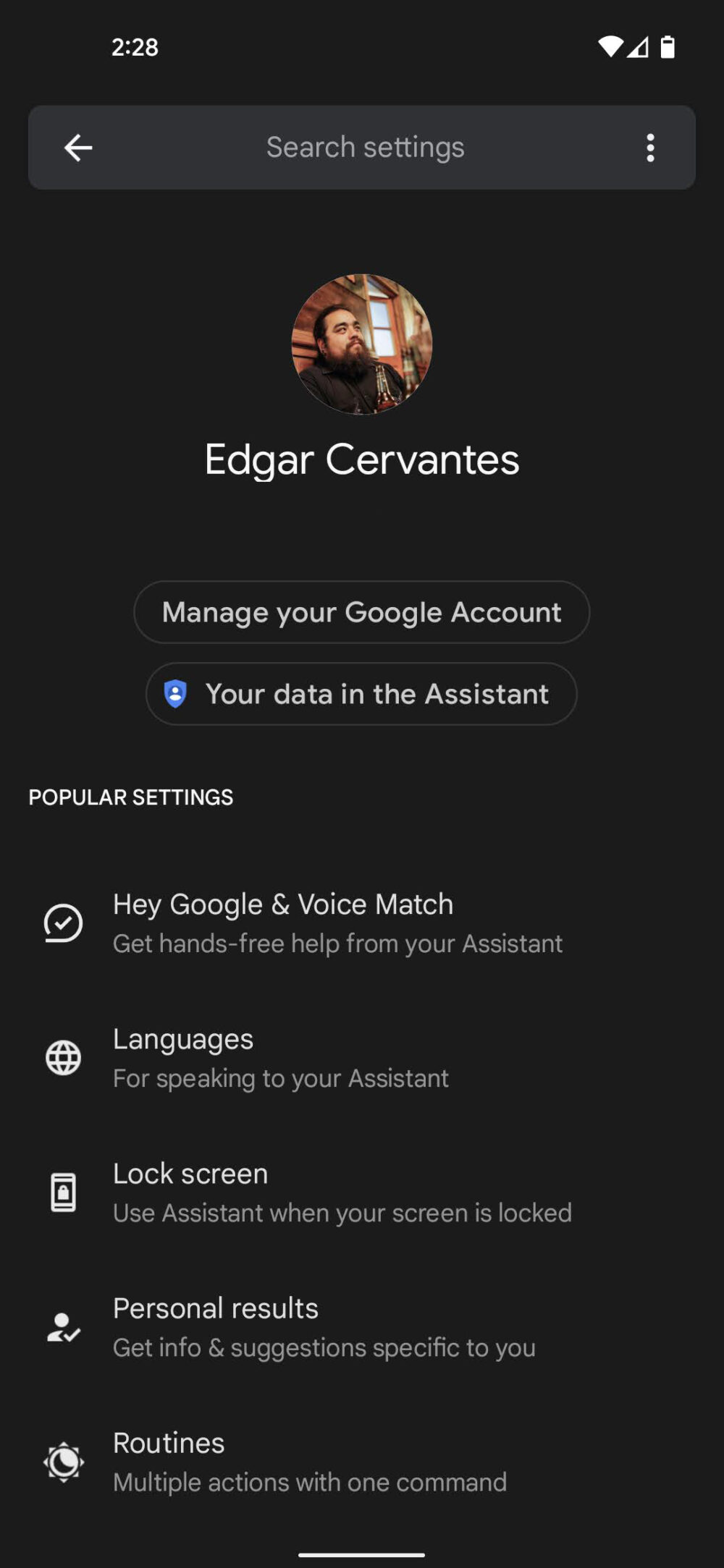Tap the account profile picture
The image size is (724, 1568).
click(x=361, y=344)
